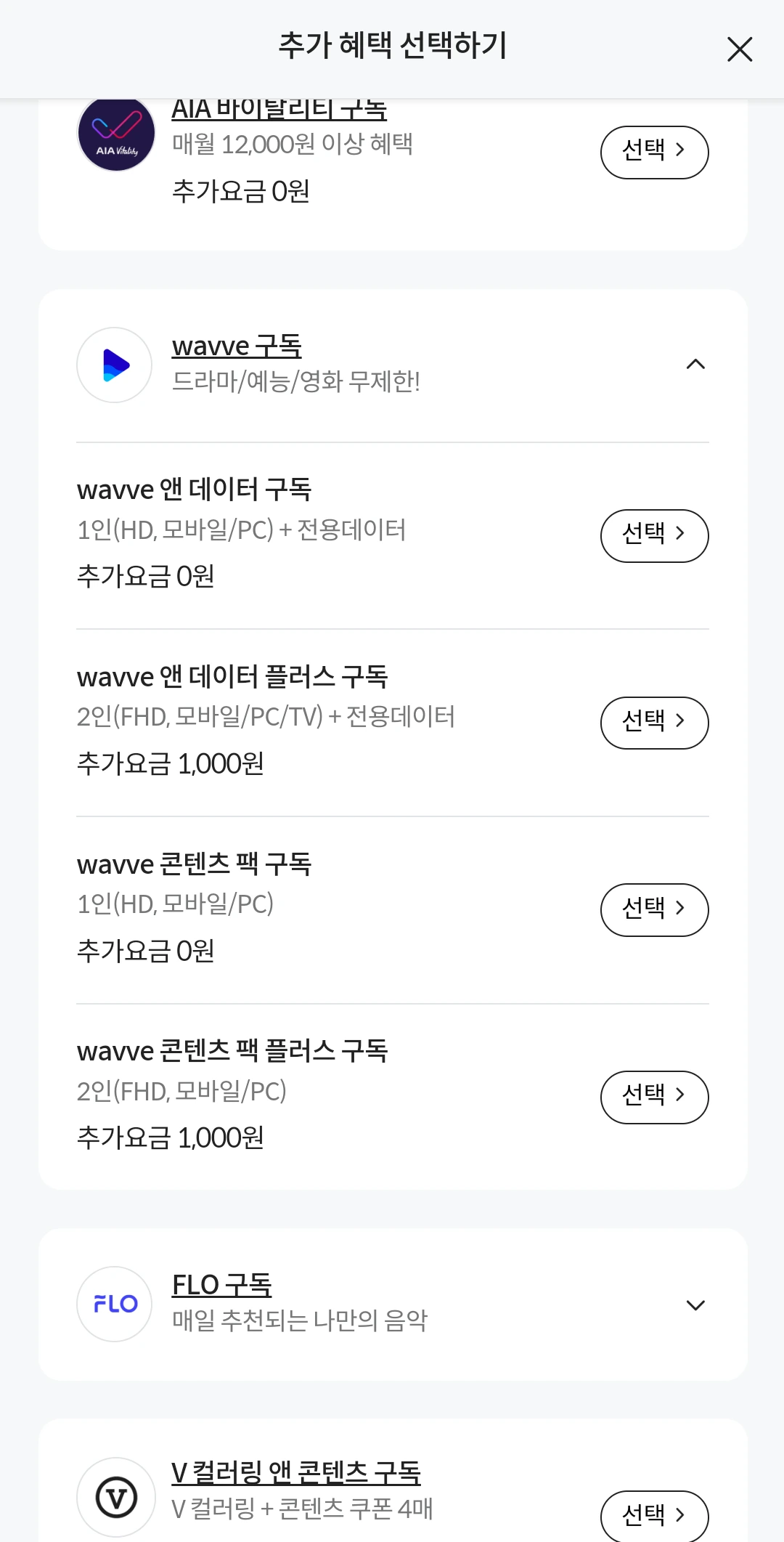Screen dimensions: 784x1542
Task: Select wavve 앤 데이터 구독
Action: click(x=654, y=535)
